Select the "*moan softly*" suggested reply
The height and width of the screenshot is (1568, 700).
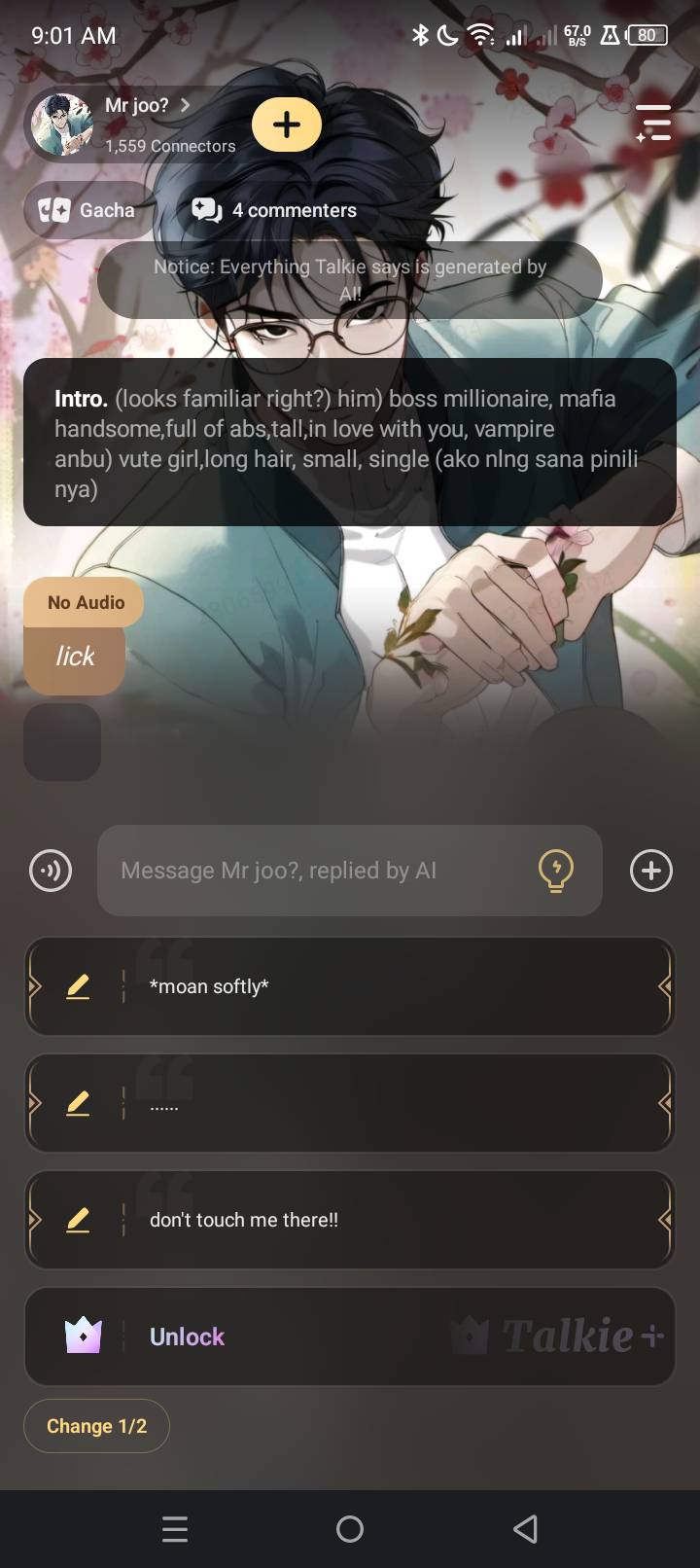[x=389, y=986]
